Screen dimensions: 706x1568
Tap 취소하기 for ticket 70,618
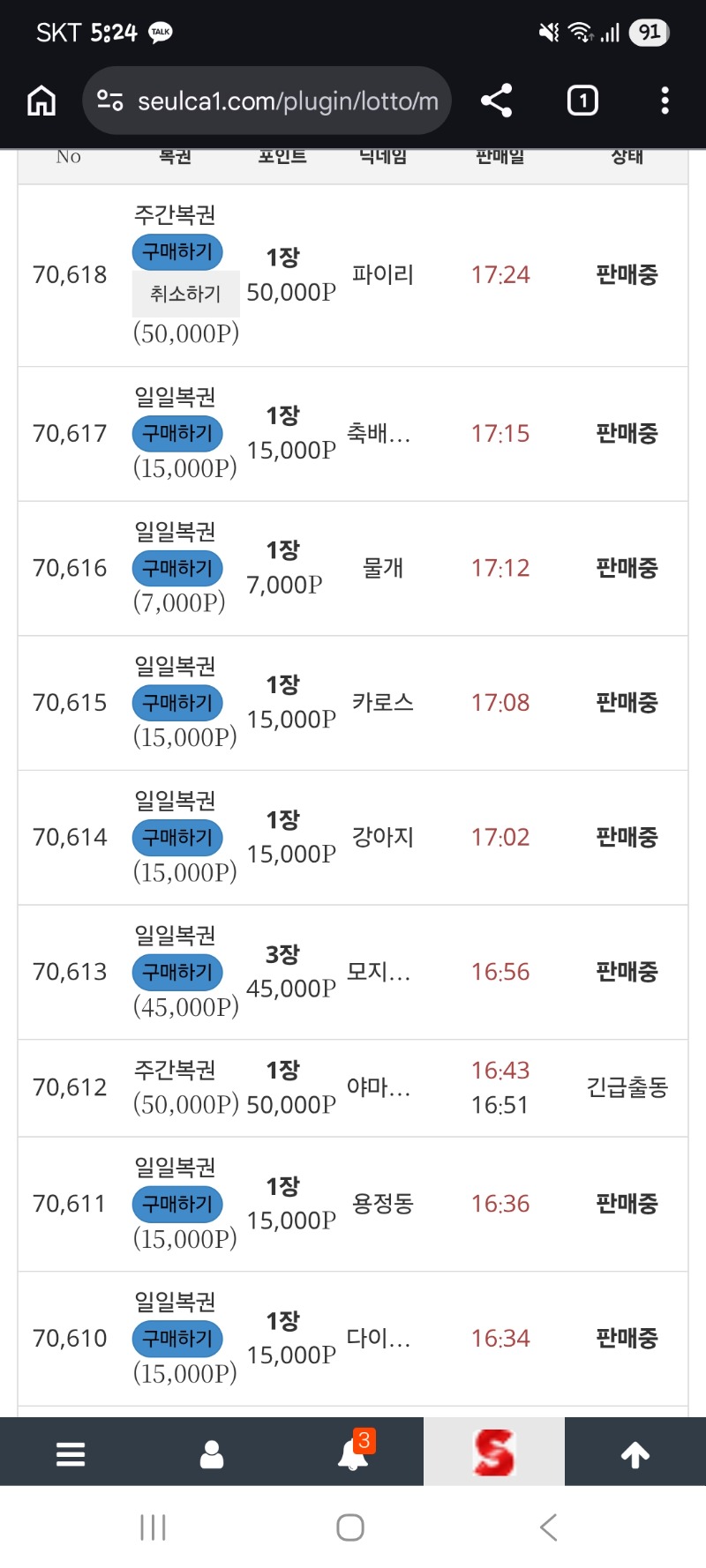pyautogui.click(x=185, y=294)
